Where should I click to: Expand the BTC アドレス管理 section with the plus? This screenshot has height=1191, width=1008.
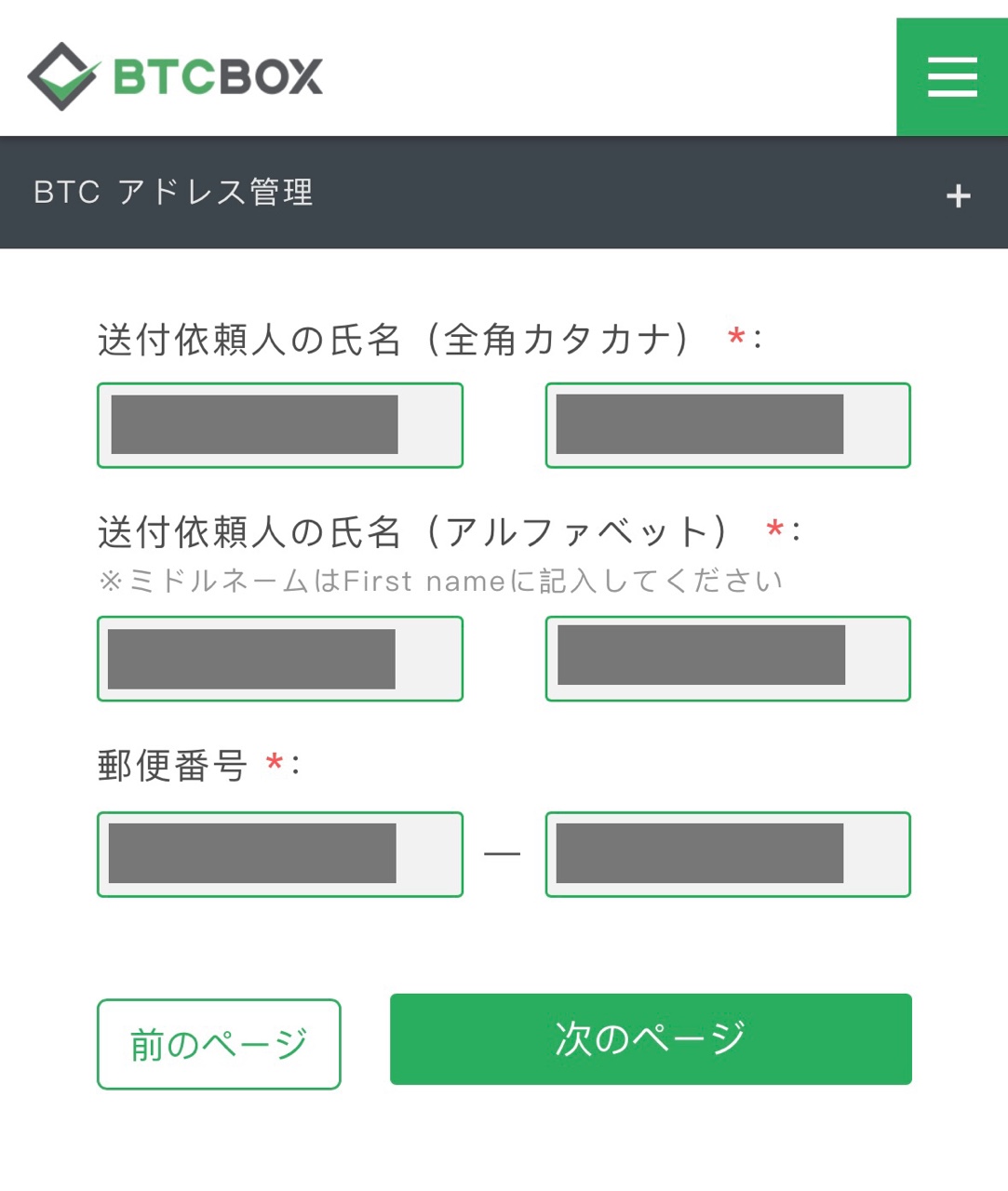click(x=956, y=194)
